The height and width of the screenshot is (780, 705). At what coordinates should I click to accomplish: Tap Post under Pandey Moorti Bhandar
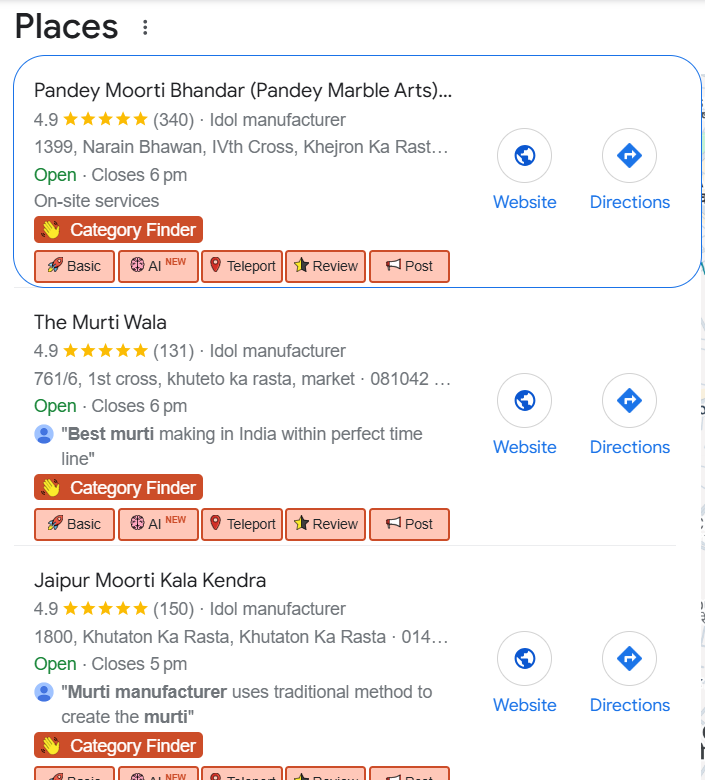409,266
